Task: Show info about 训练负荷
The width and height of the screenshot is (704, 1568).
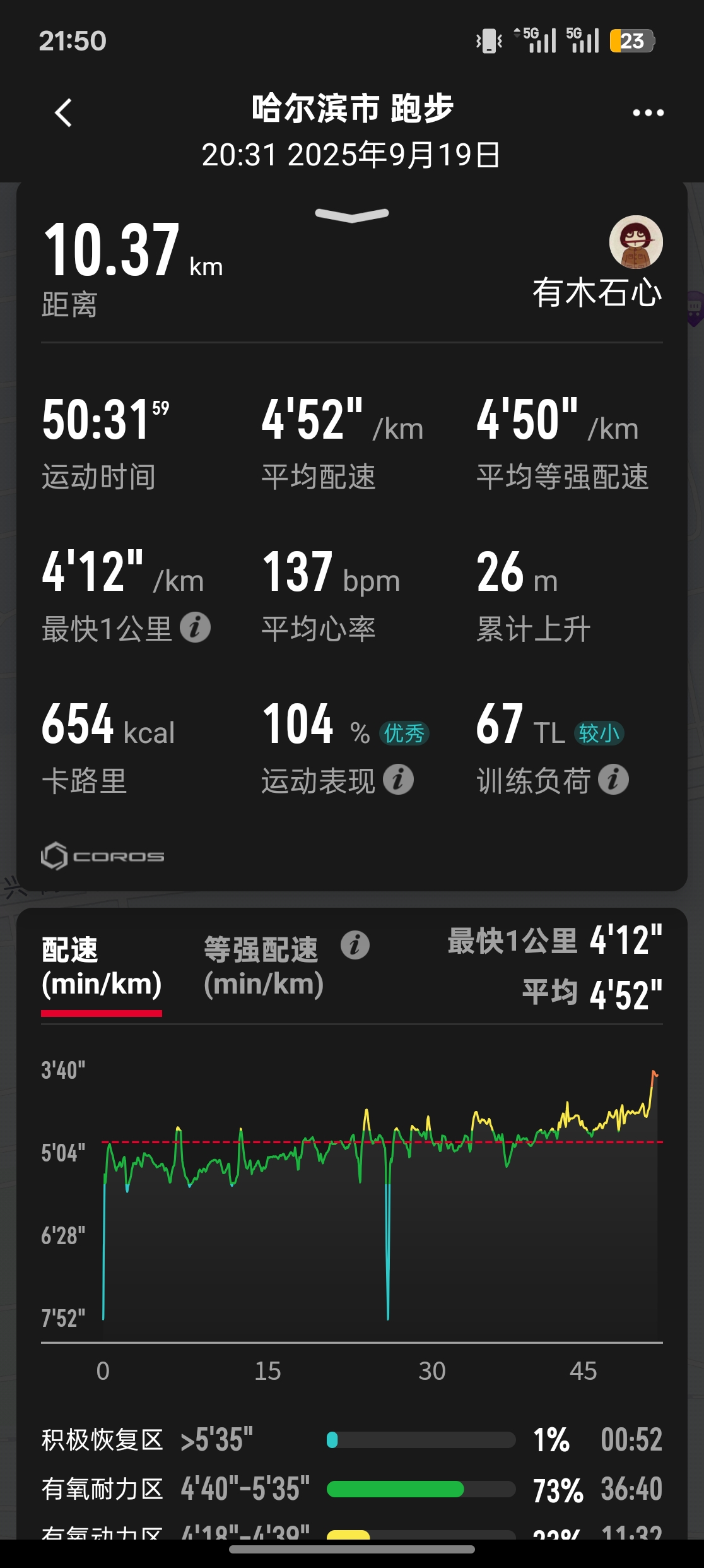Action: coord(613,780)
